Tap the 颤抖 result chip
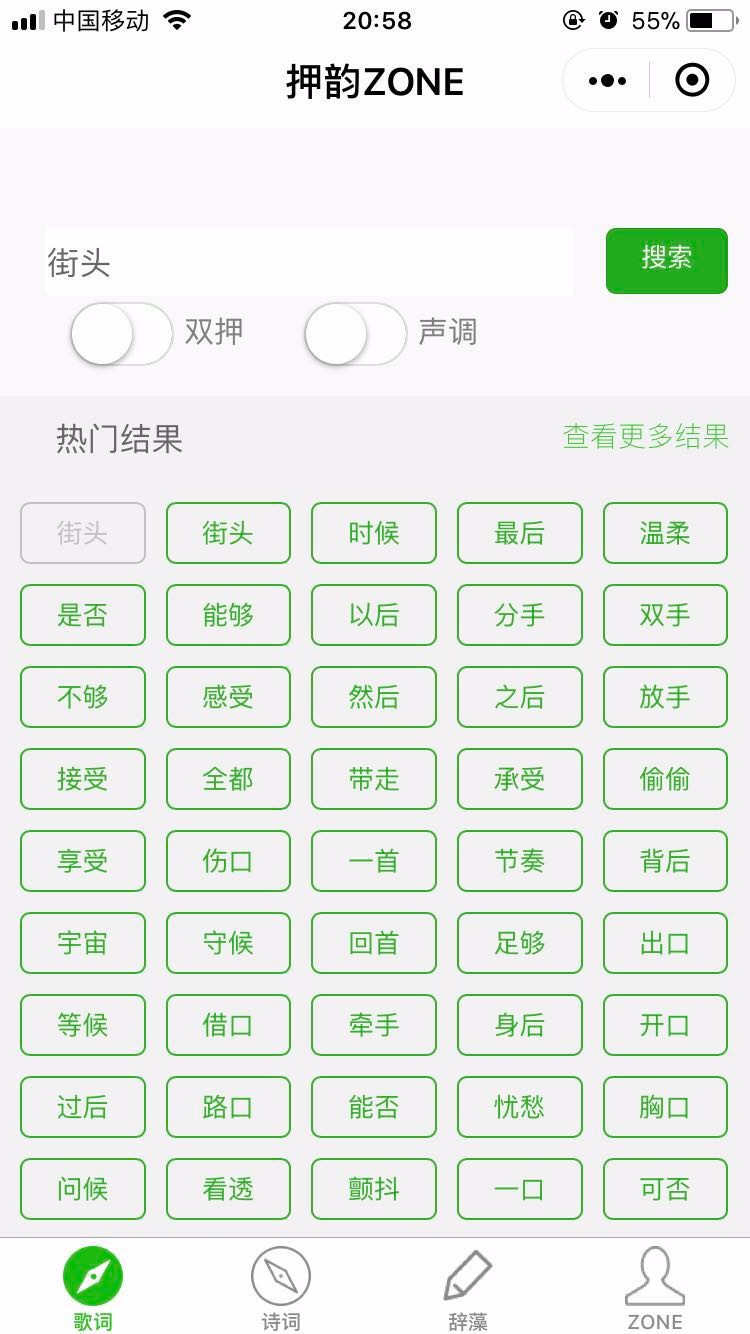The image size is (750, 1334). pos(374,1189)
